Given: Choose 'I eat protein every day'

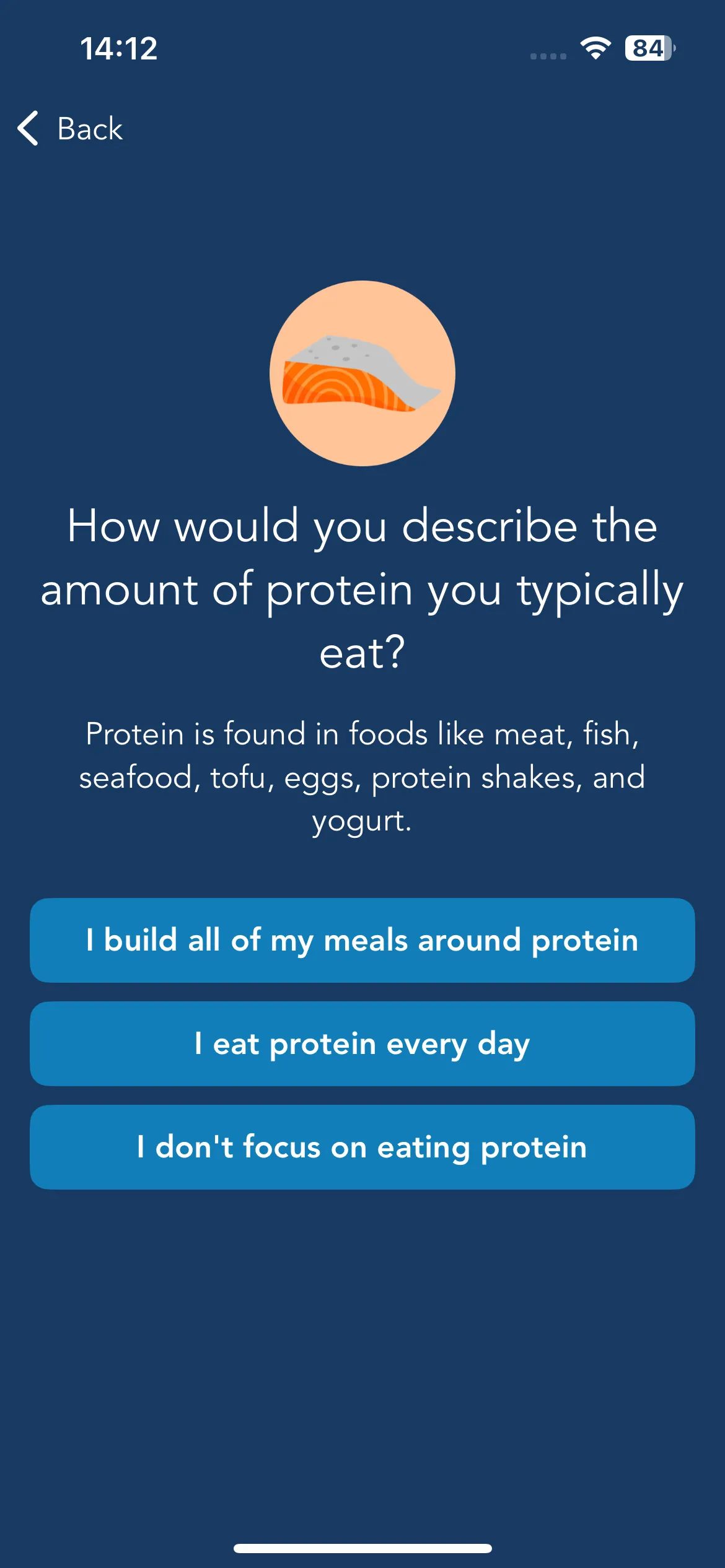Looking at the screenshot, I should (x=362, y=1043).
